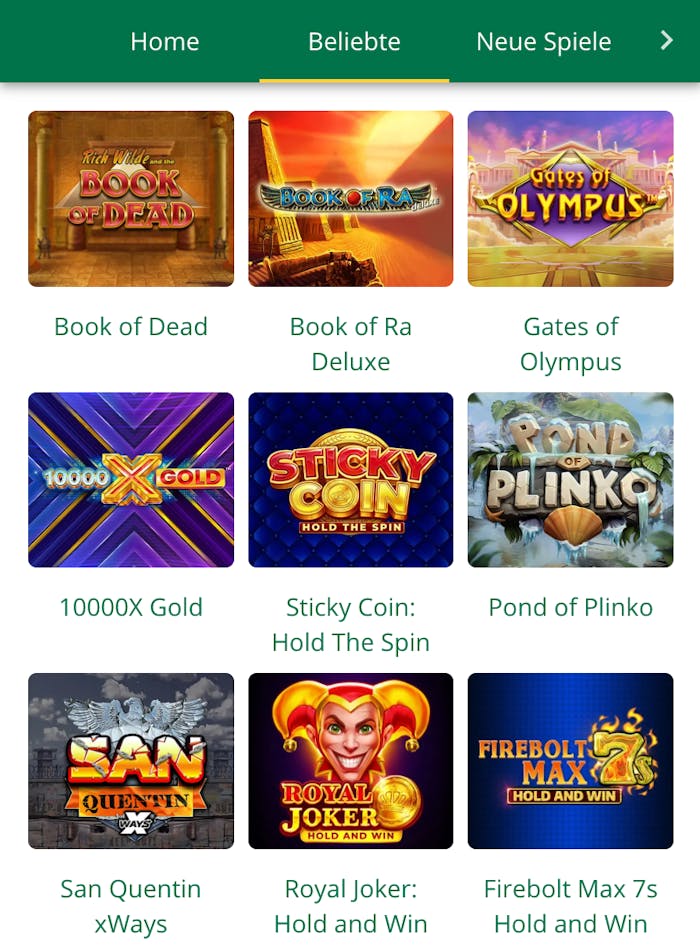Open the 10000X Gold slot
This screenshot has width=700, height=951.
(131, 480)
